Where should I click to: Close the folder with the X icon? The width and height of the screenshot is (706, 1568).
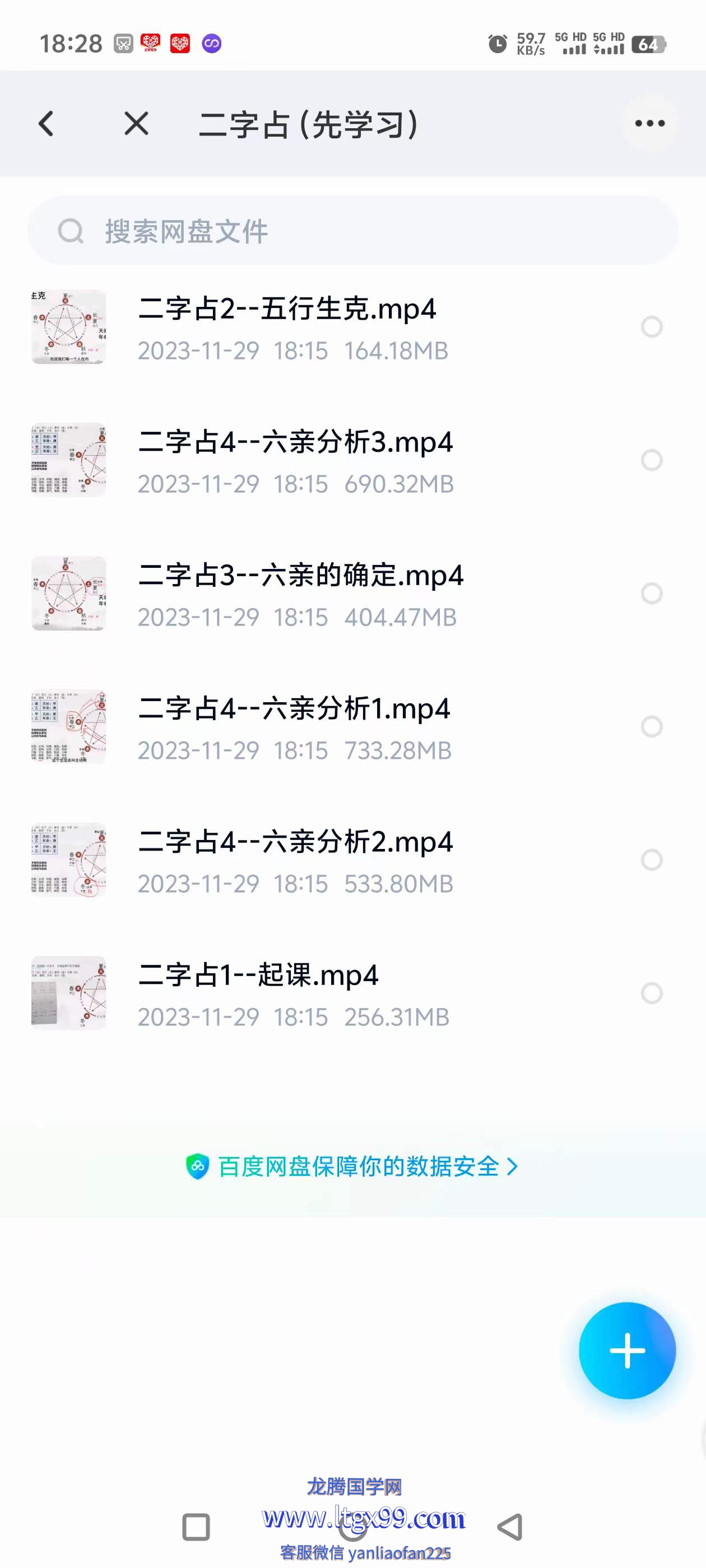coord(136,124)
